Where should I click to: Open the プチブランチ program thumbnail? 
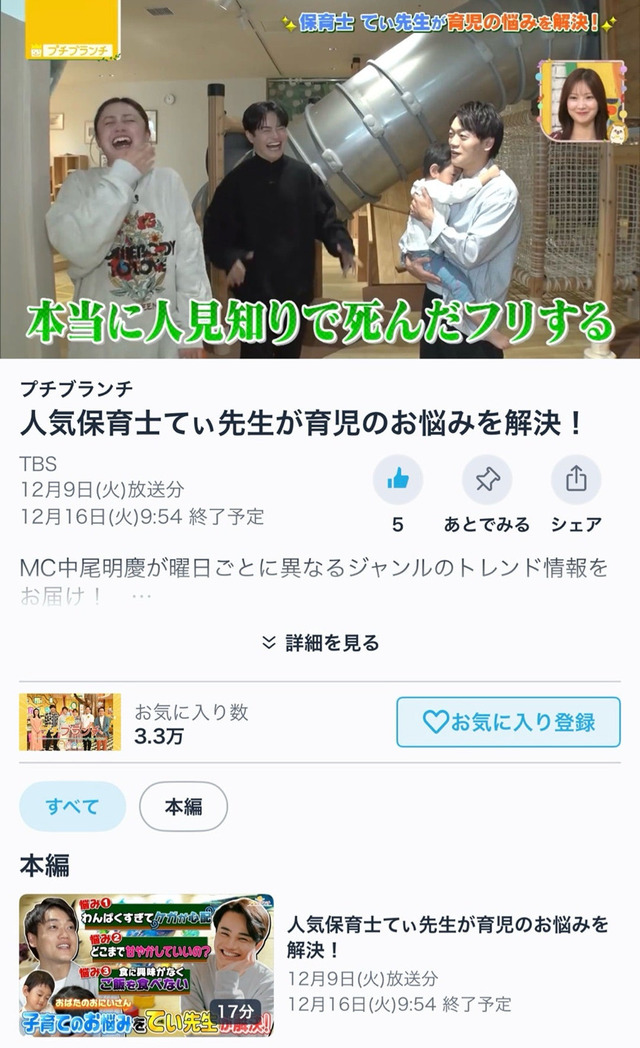(70, 722)
